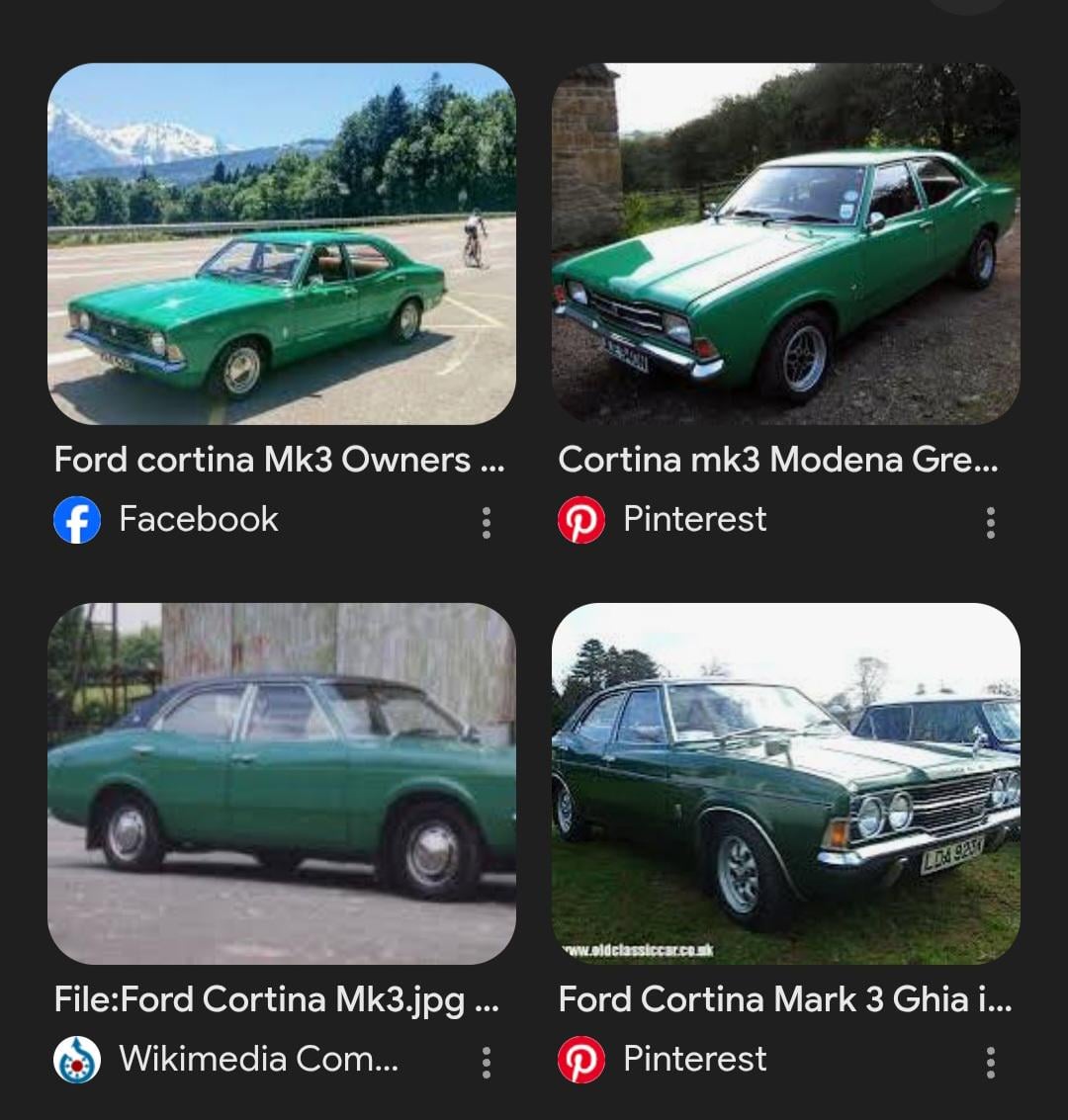Open more options for the Facebook result
The width and height of the screenshot is (1068, 1120).
click(487, 522)
